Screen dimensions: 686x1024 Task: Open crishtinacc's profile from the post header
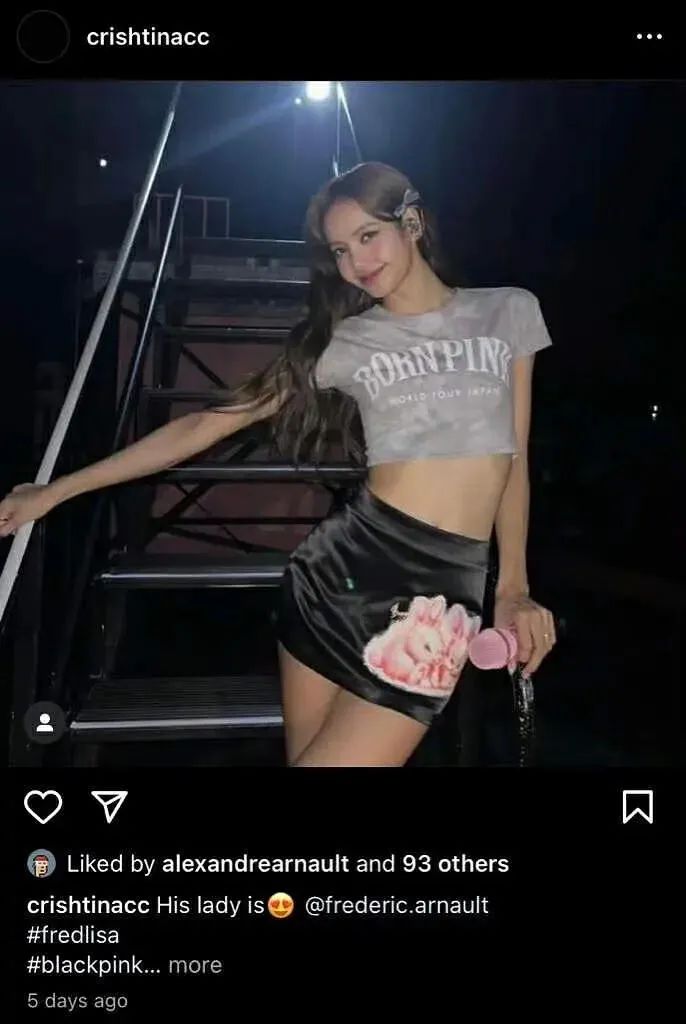[148, 37]
